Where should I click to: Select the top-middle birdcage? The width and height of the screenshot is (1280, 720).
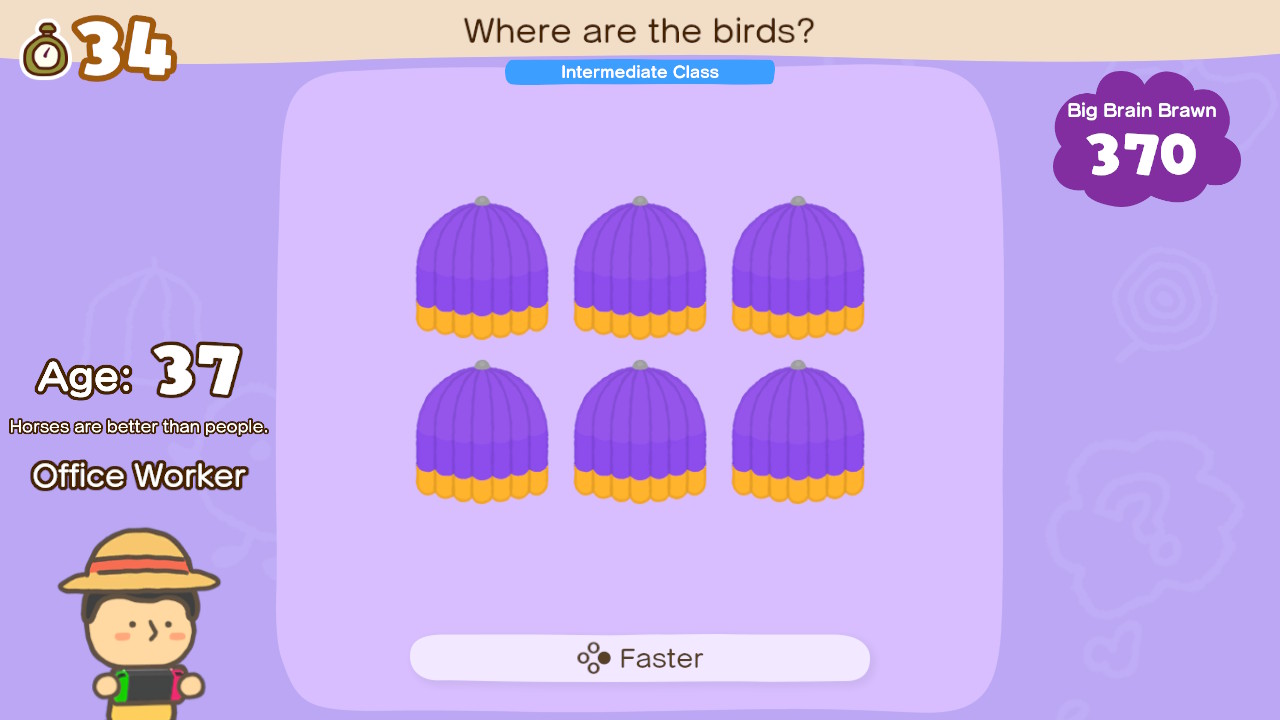point(640,268)
